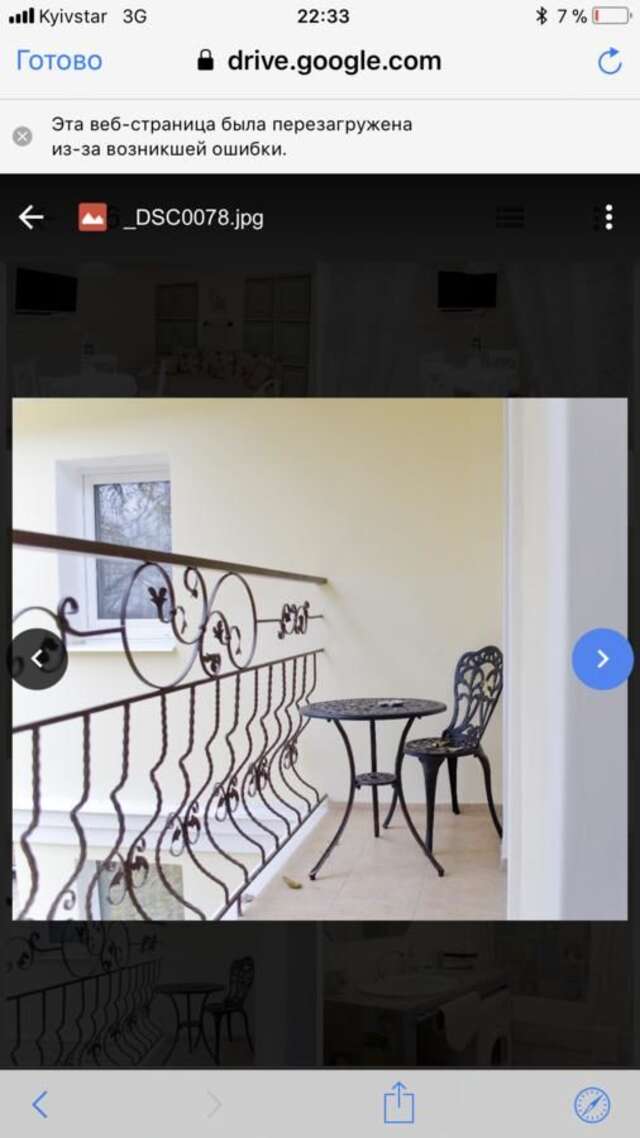
Task: Open the share sheet
Action: 399,1103
